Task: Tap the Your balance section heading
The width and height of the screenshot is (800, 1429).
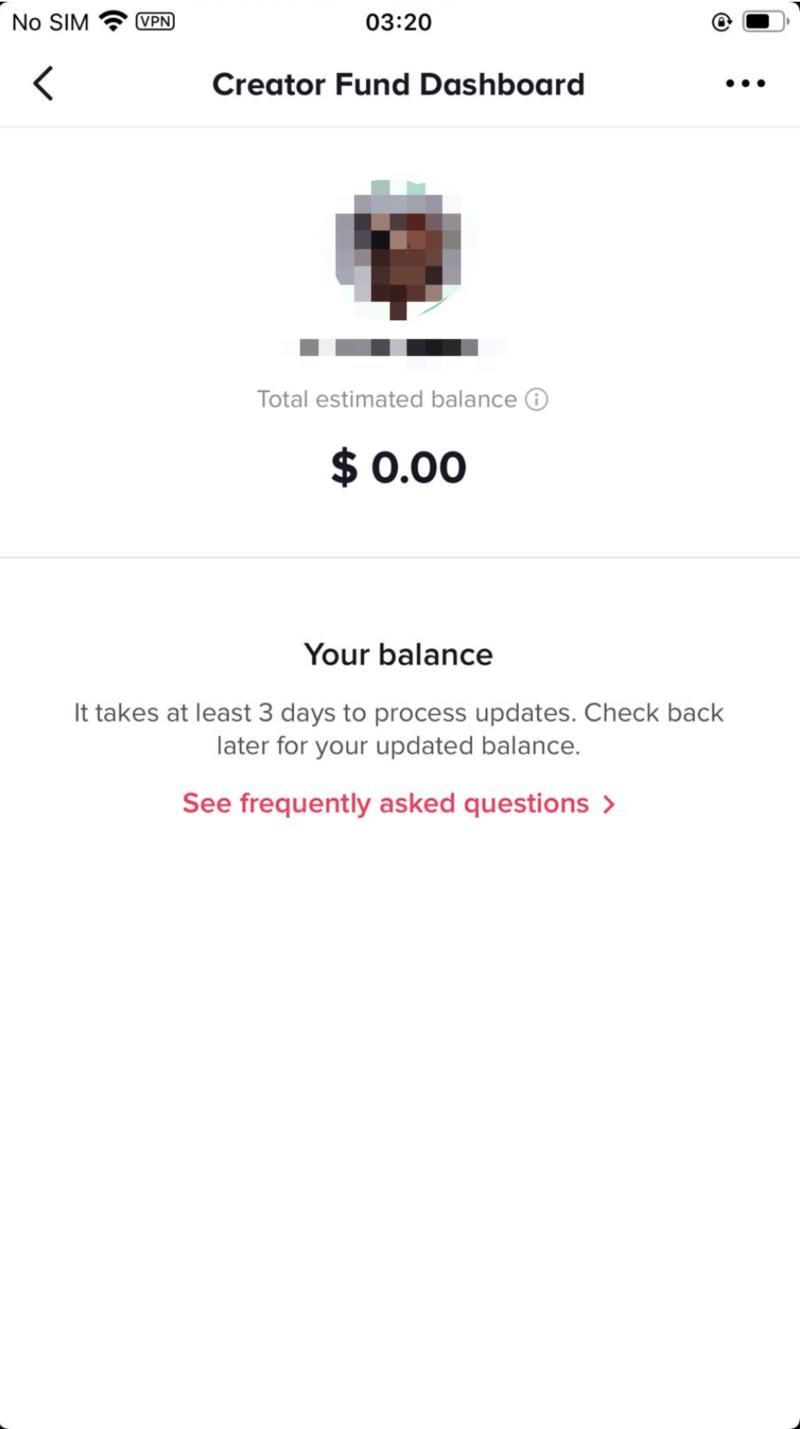Action: coord(398,654)
